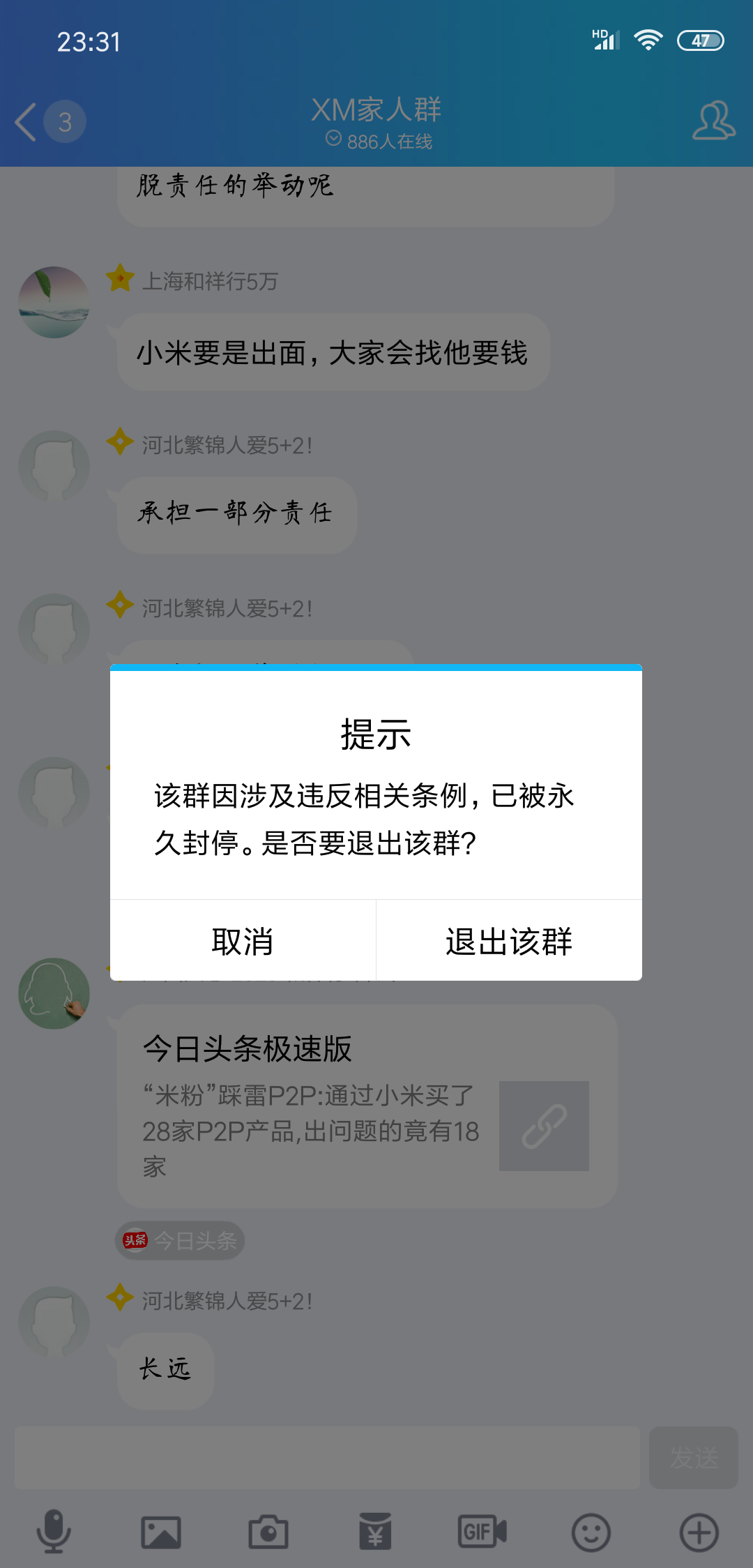Tap the 发送 send button
The width and height of the screenshot is (753, 1568).
point(693,1457)
